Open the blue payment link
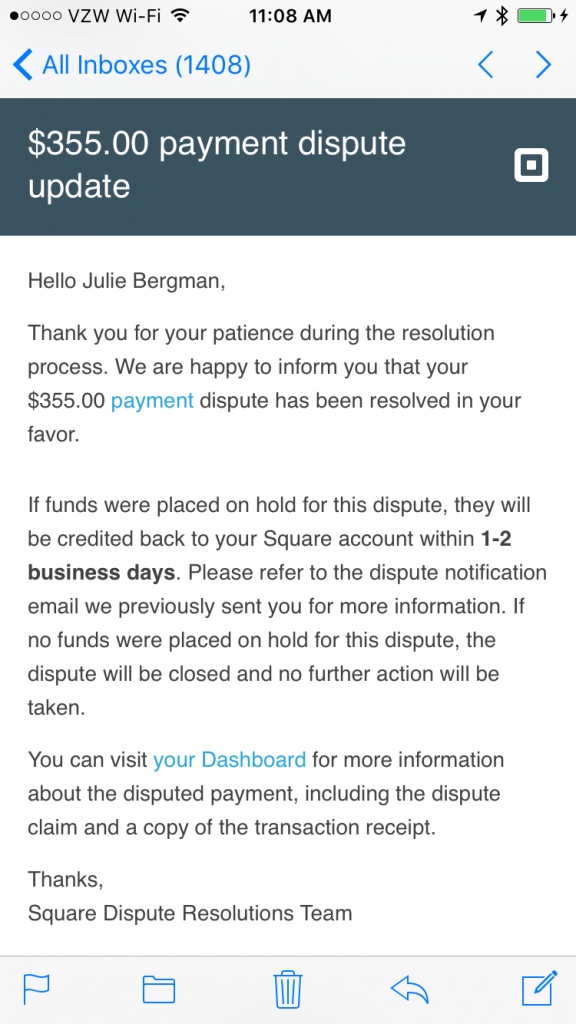 (x=152, y=400)
